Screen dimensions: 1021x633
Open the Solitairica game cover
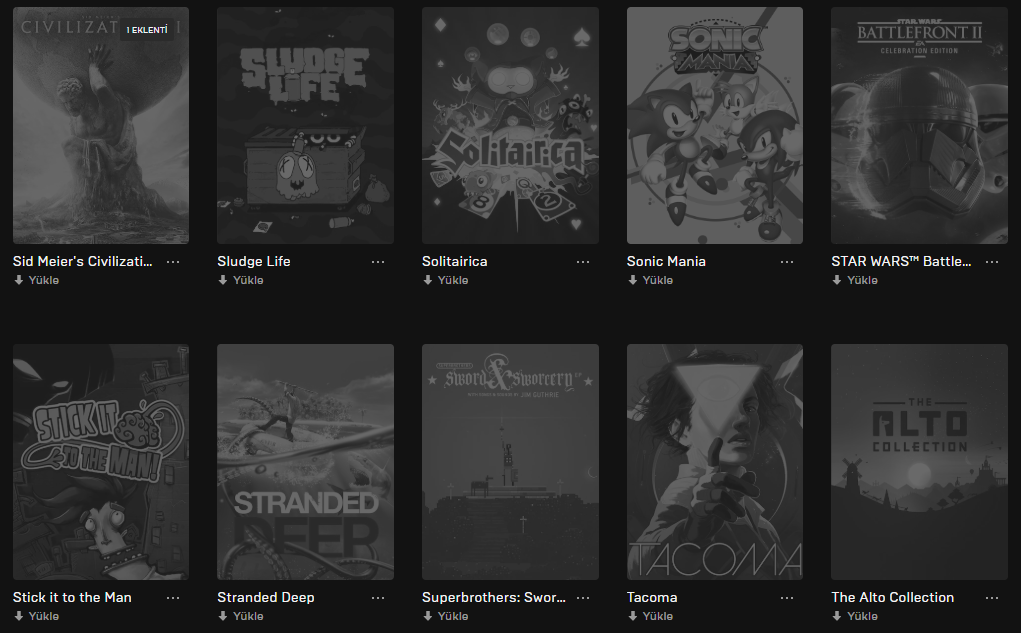tap(510, 125)
